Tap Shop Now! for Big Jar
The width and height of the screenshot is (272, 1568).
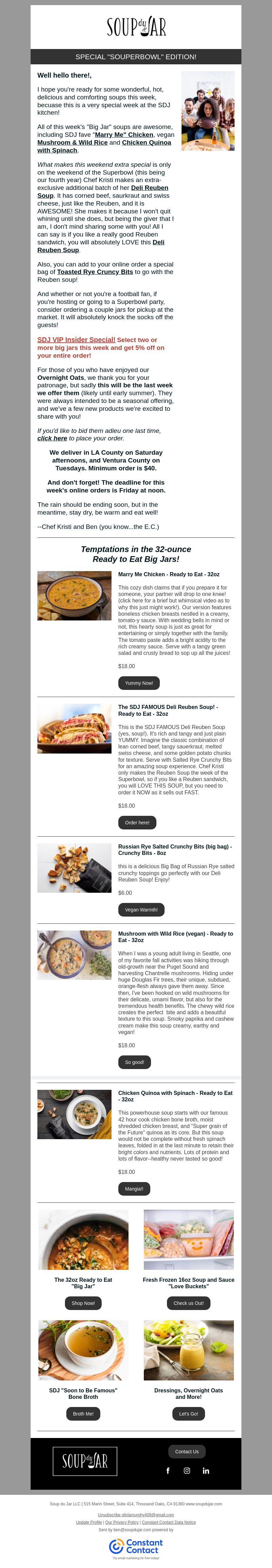point(83,1303)
